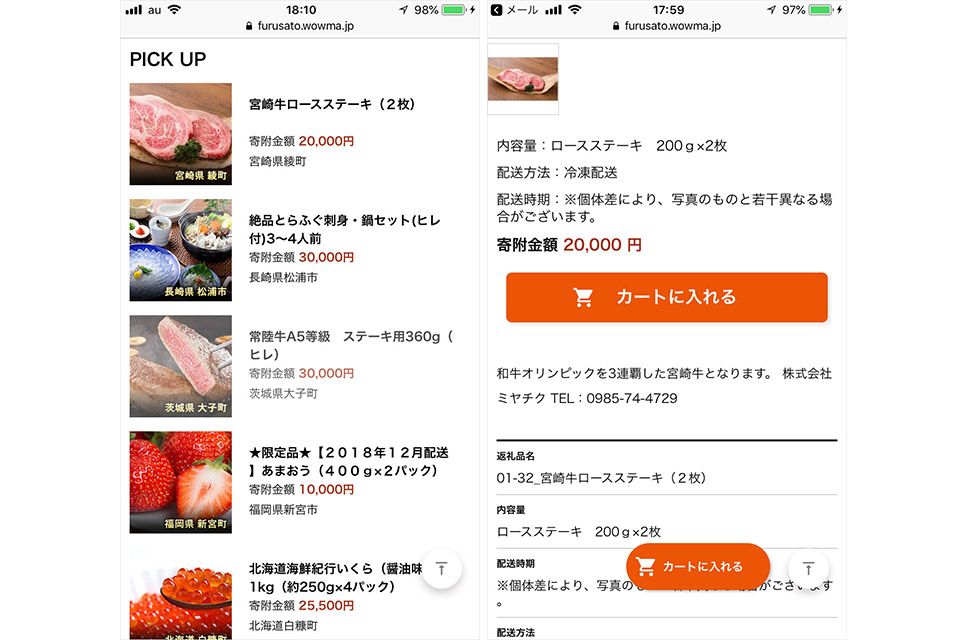
Task: Tap the steak product thumbnail image
Action: click(522, 79)
